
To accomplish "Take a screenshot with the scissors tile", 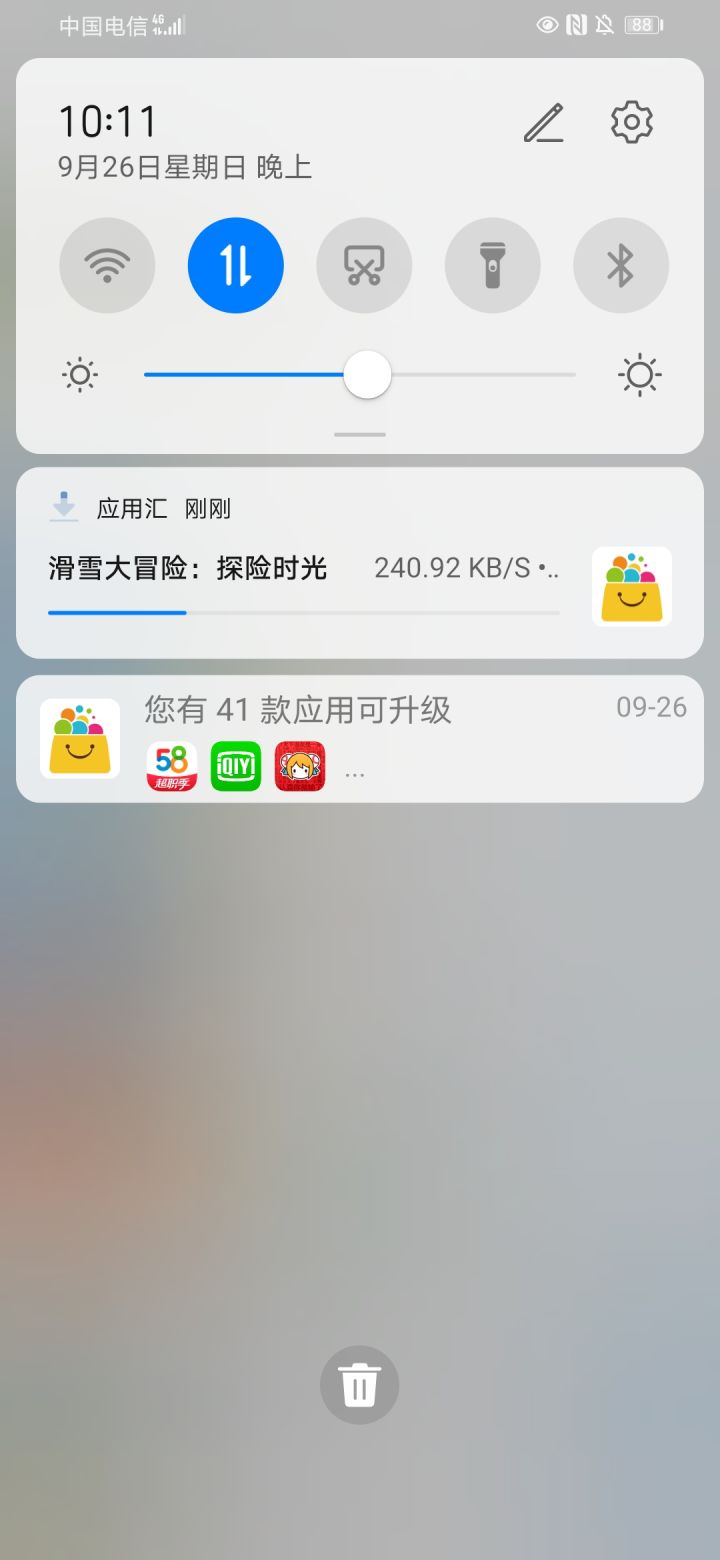I will (x=364, y=265).
